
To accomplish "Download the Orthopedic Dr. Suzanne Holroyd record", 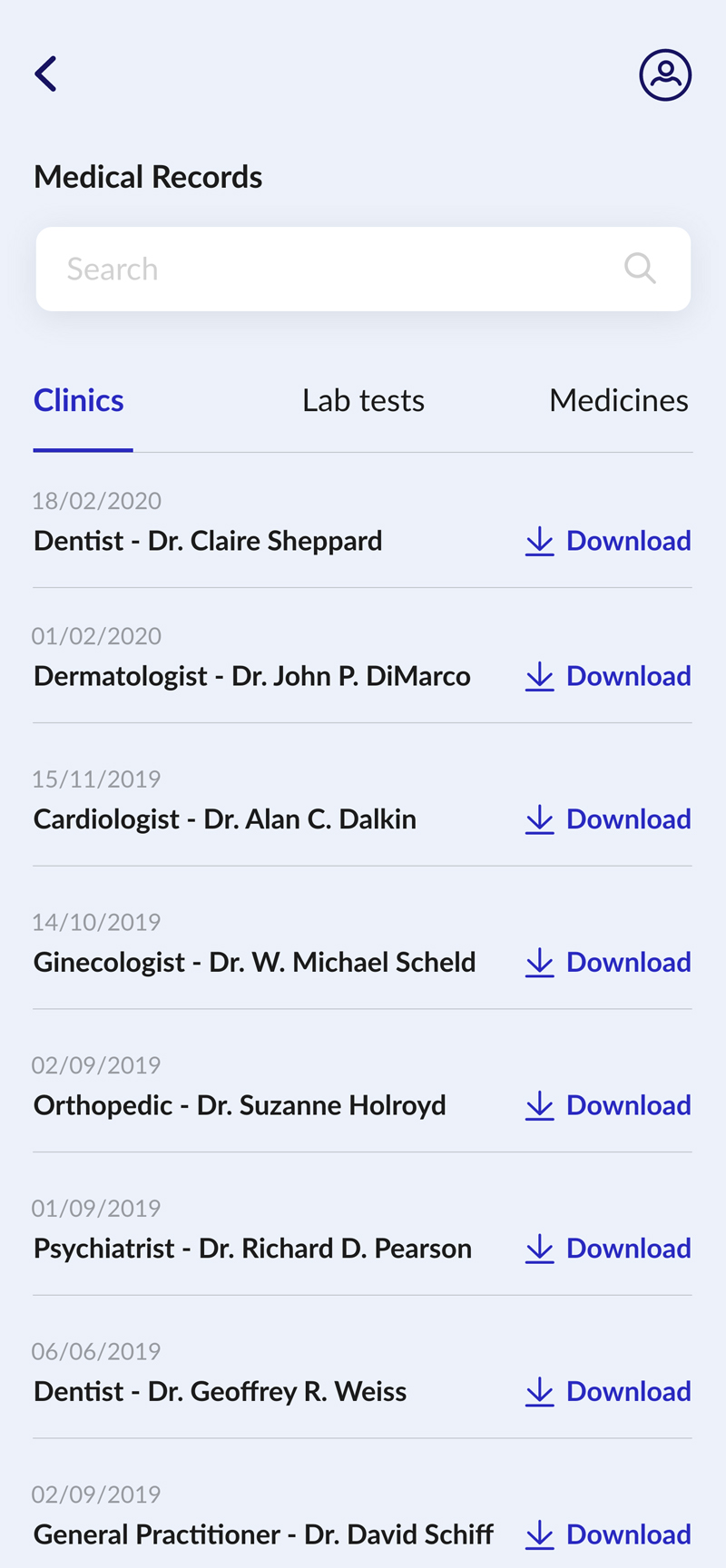I will [608, 1105].
